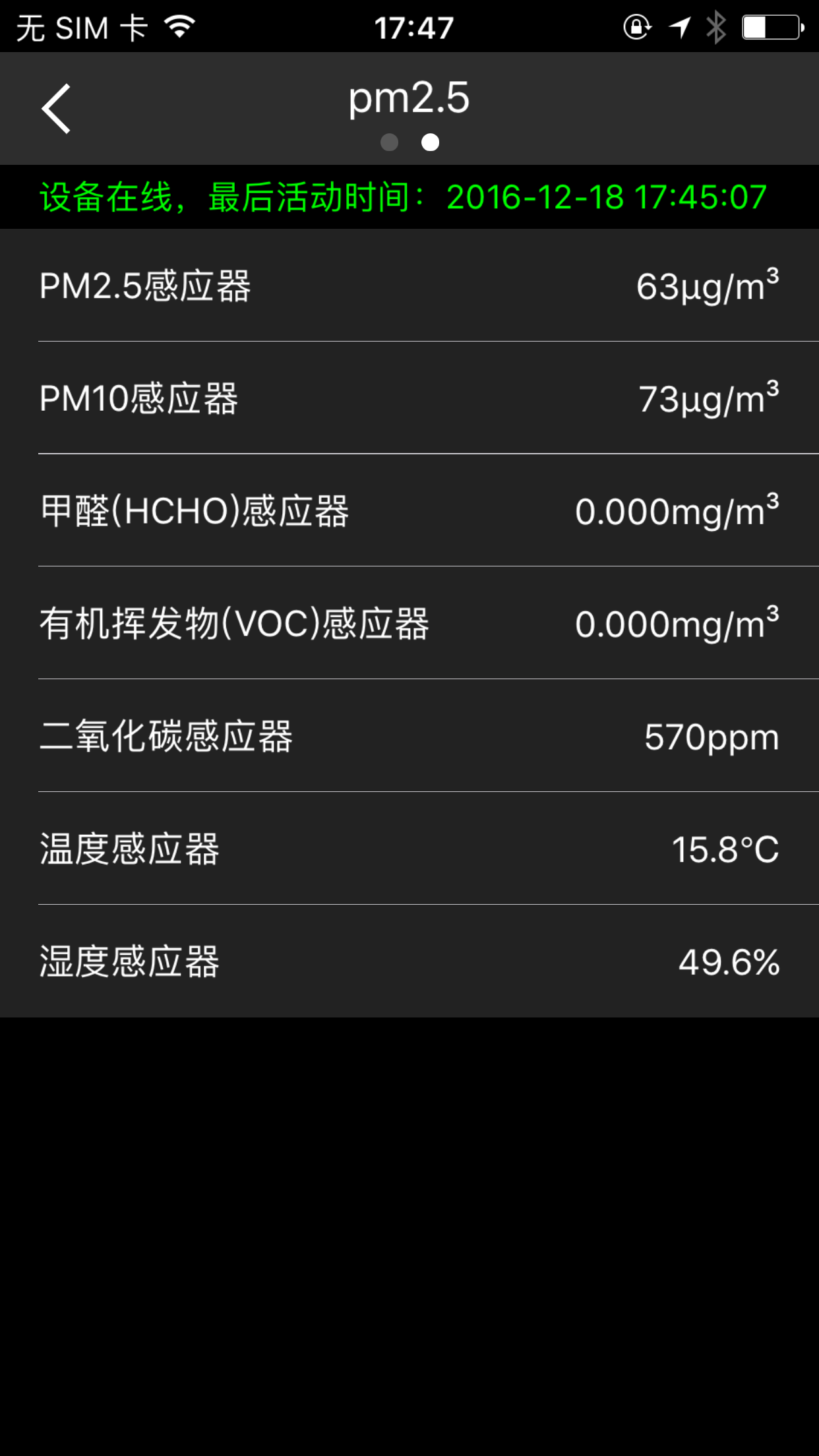The width and height of the screenshot is (819, 1456).
Task: Open the 温度感应器 row
Action: coord(409,849)
